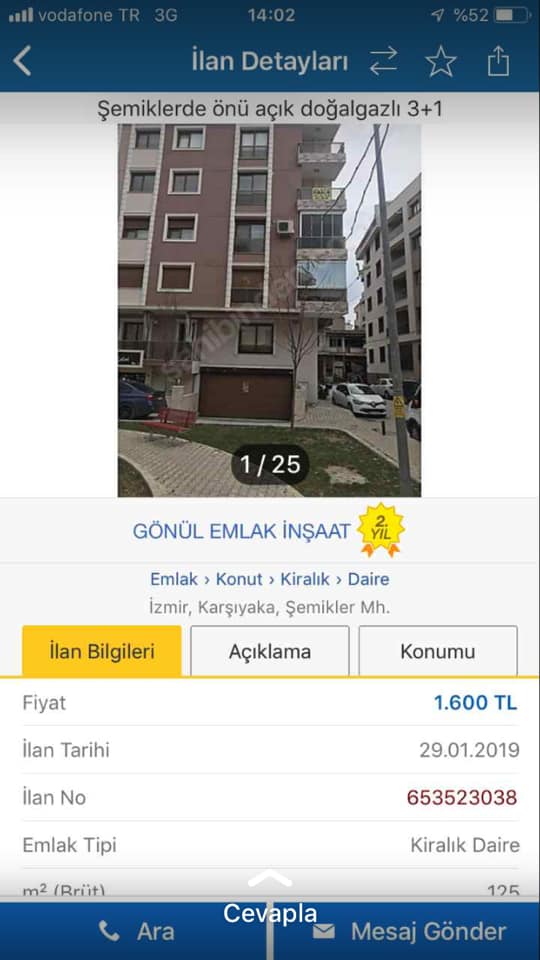Tap Mesaj Gönder to message the seller
540x960 pixels.
click(x=407, y=931)
